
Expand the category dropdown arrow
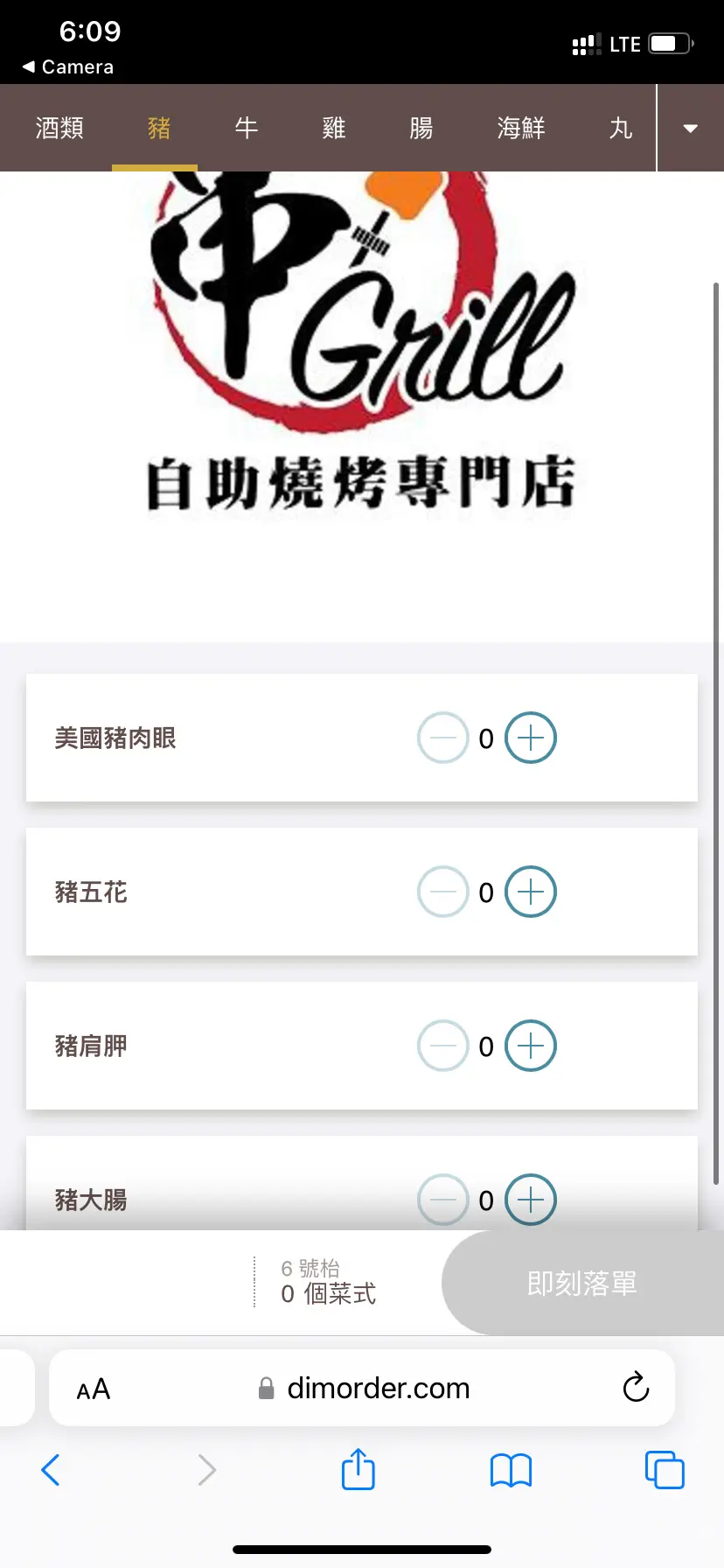pyautogui.click(x=690, y=129)
